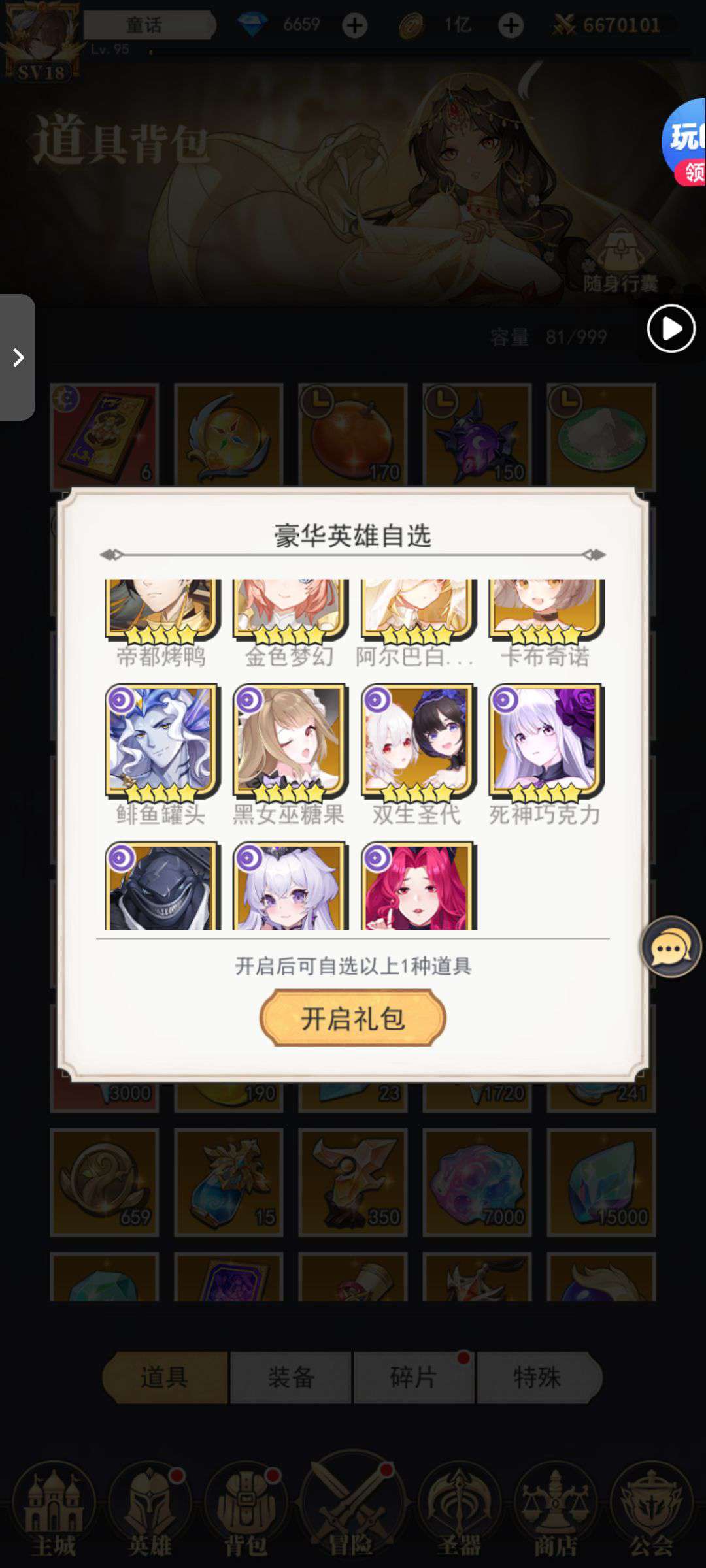Open 冒险 in the bottom navigation
706x1568 pixels.
coord(352,1509)
